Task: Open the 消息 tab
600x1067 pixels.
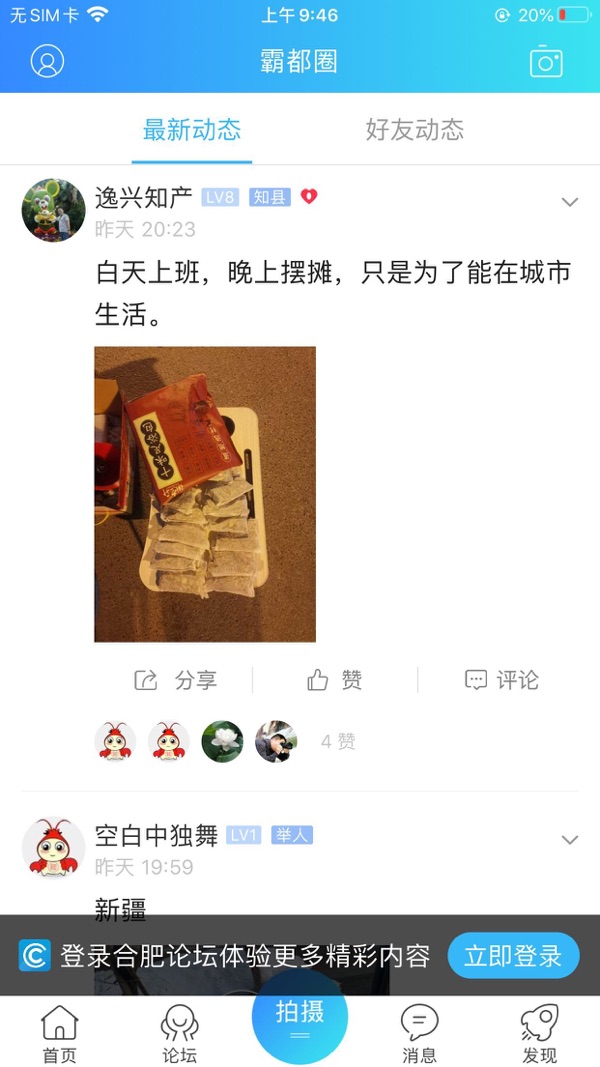Action: (419, 1034)
